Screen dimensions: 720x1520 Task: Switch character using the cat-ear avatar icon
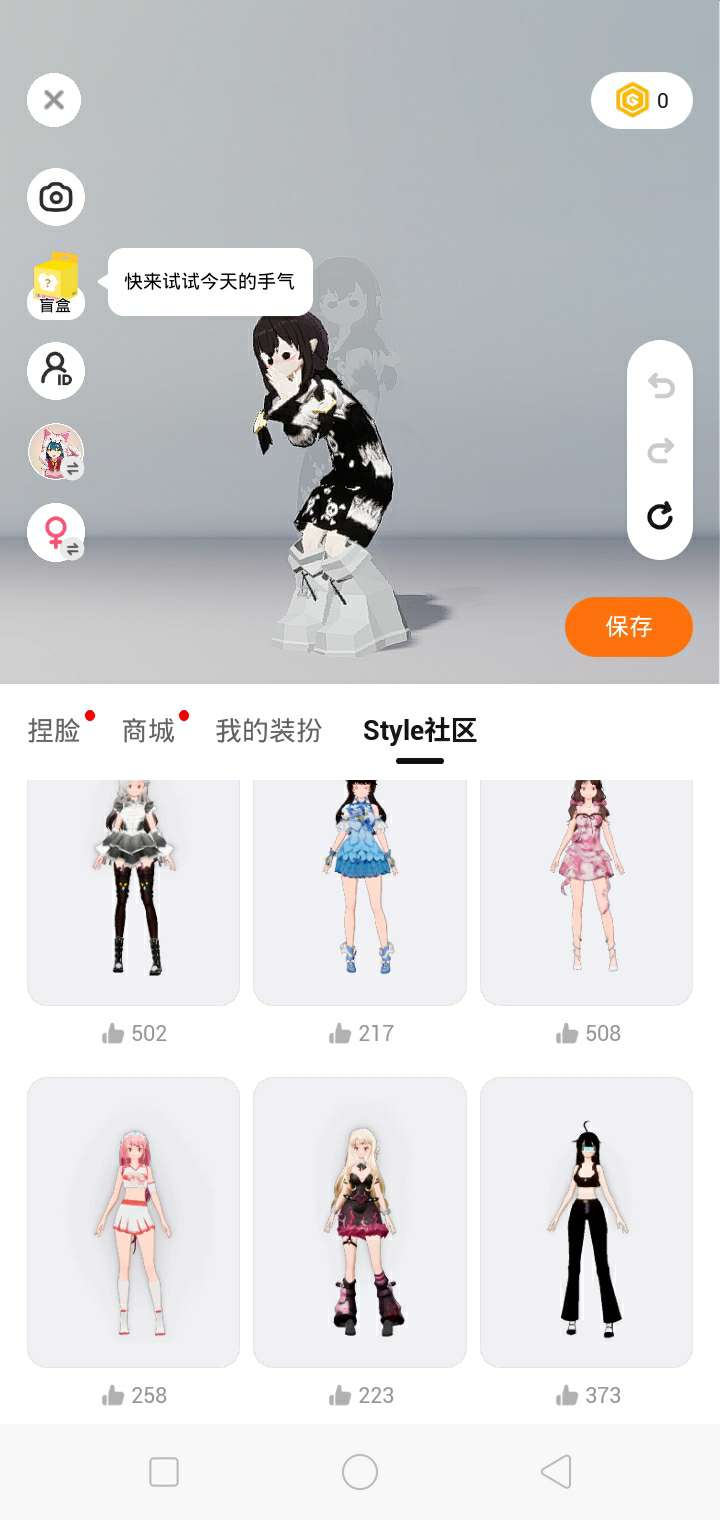point(56,452)
